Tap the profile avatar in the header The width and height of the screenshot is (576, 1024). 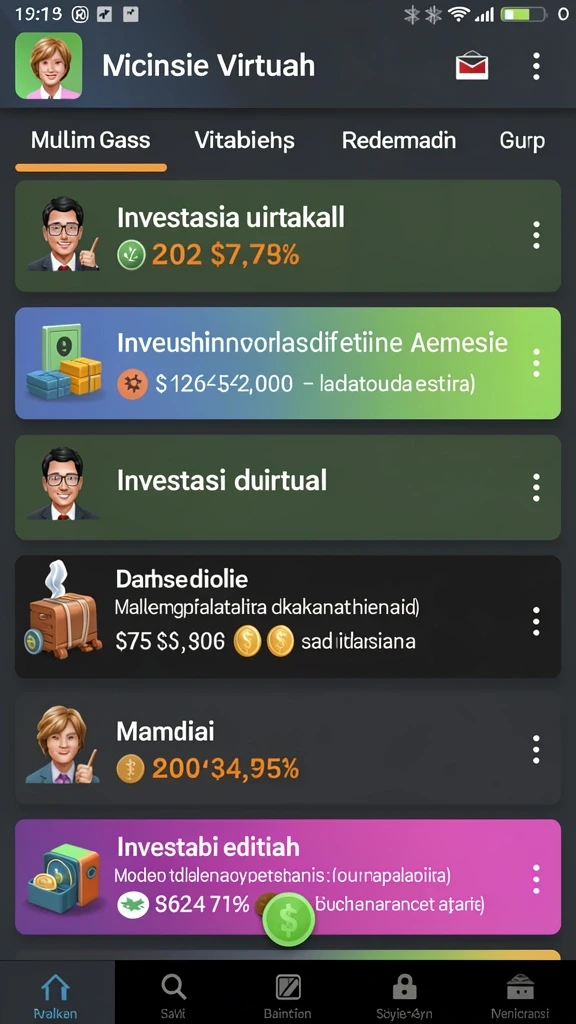click(x=48, y=66)
